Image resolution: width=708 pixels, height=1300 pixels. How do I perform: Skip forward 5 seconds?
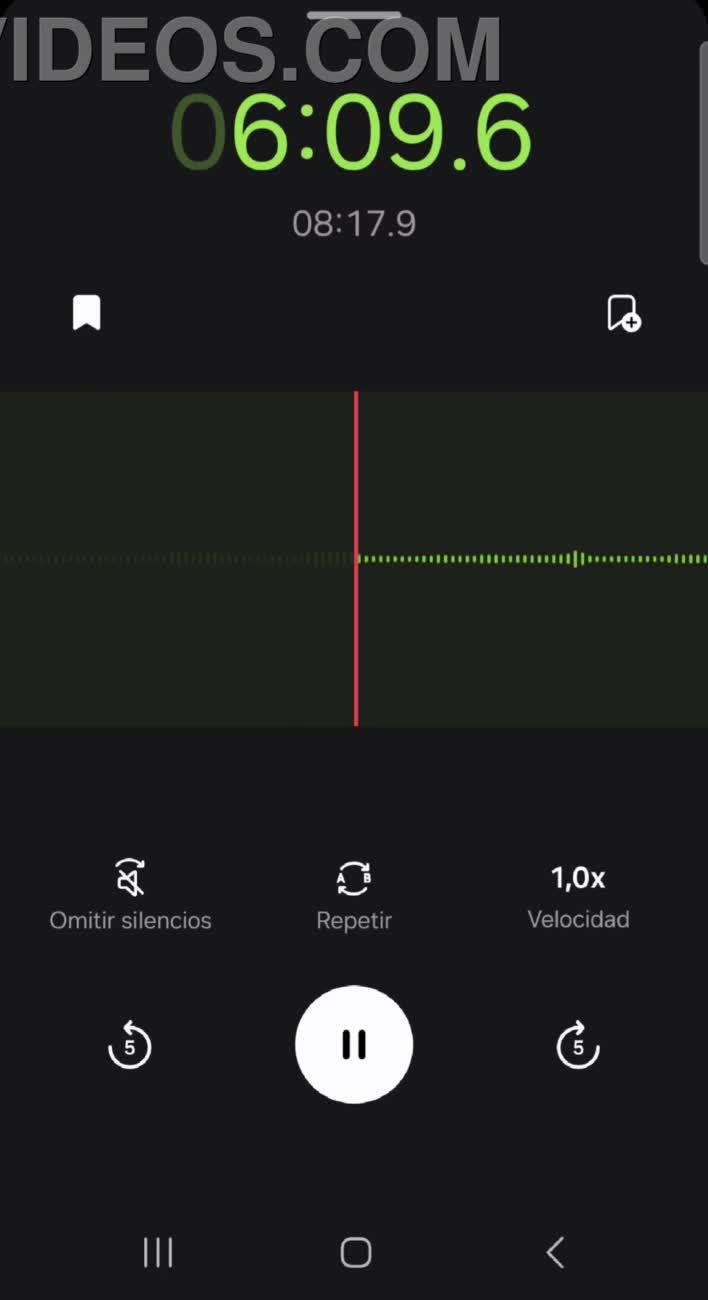[577, 1046]
